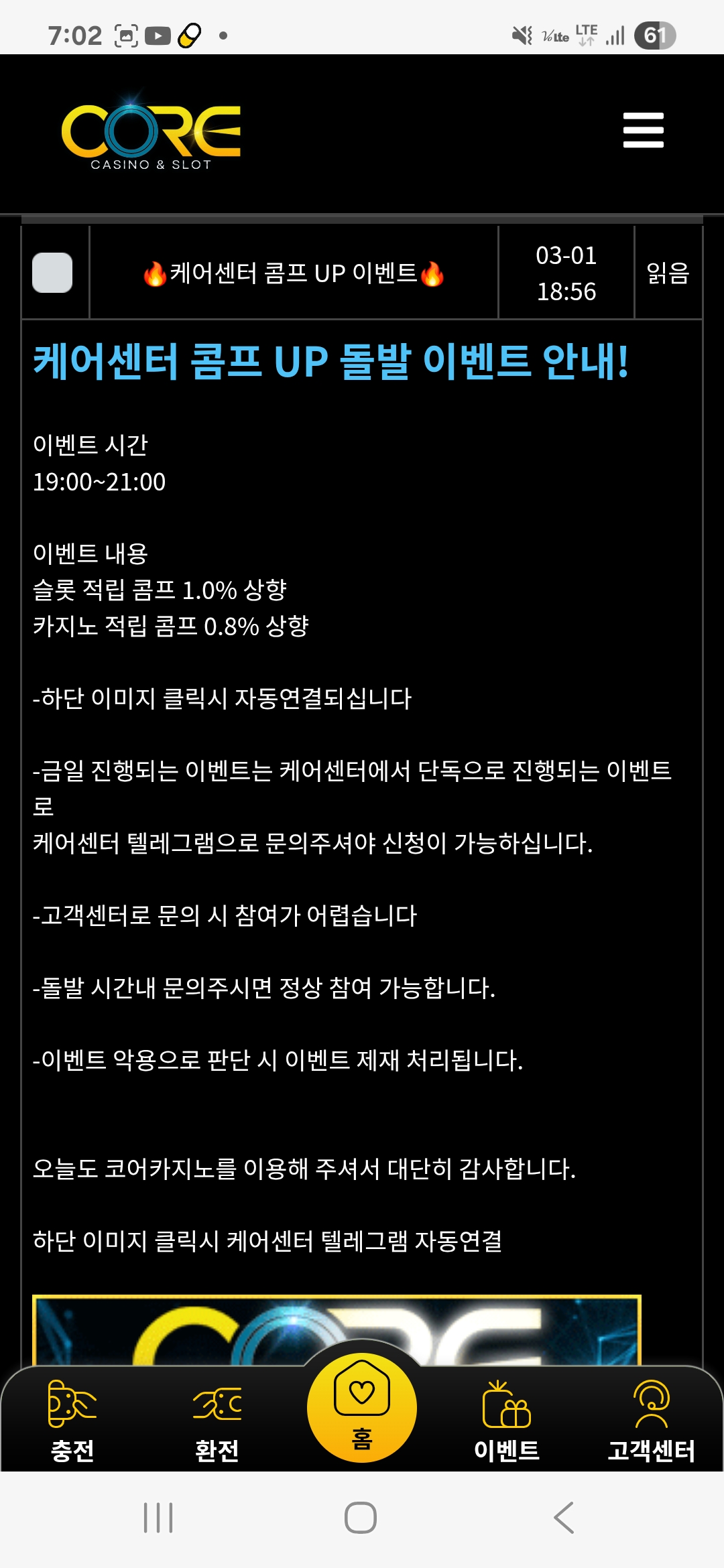This screenshot has height=1568, width=724.
Task: Switch to the 환전 tab
Action: click(217, 1421)
